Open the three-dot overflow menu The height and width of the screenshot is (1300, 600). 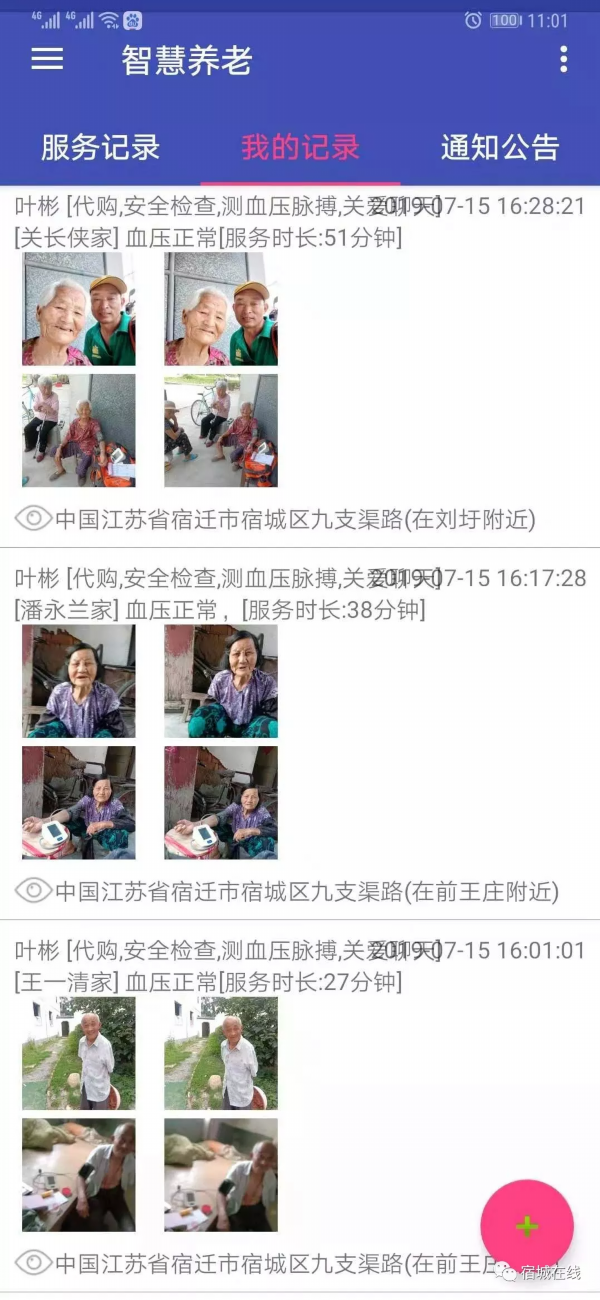[564, 59]
